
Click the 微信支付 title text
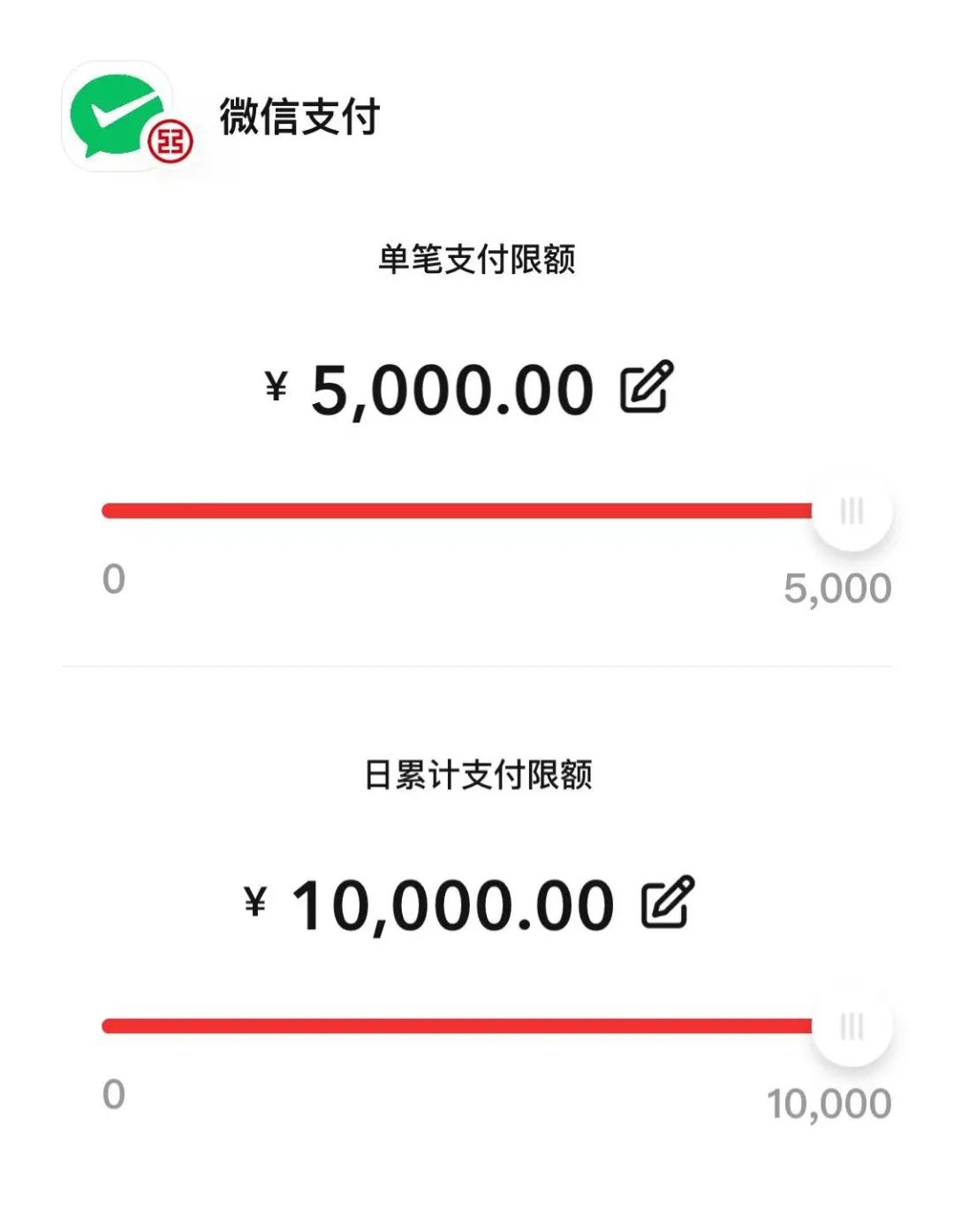tap(300, 115)
